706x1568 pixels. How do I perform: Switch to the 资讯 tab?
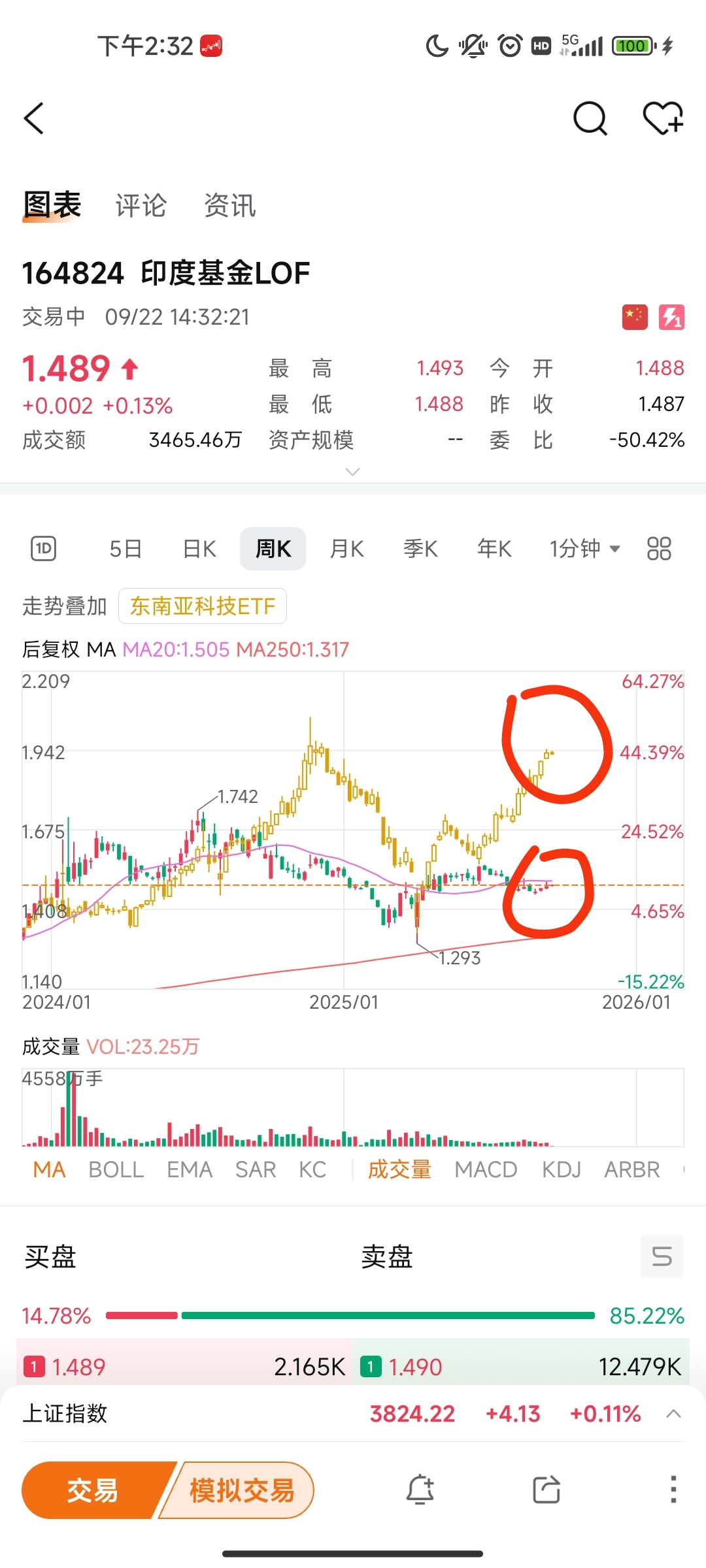[x=230, y=205]
